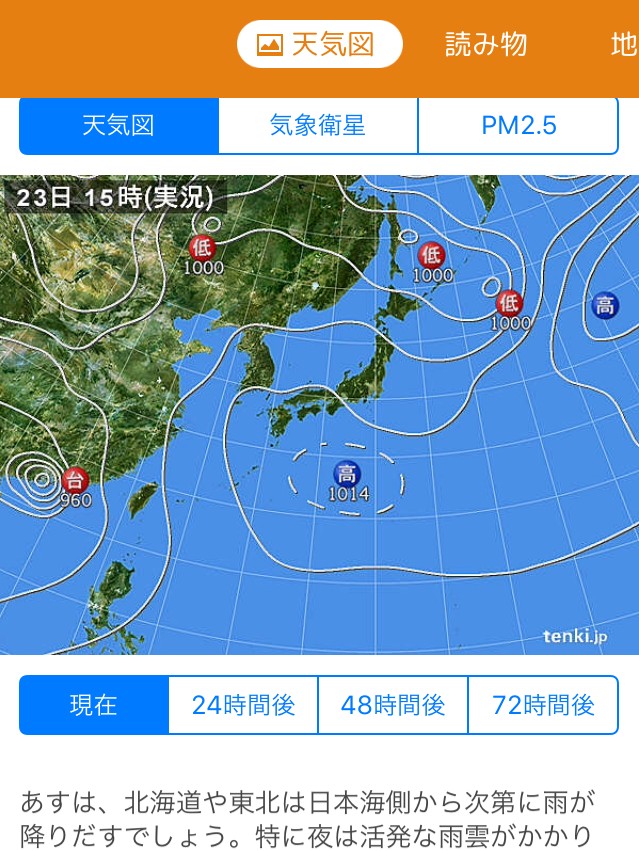Open the weather chart image

pyautogui.click(x=319, y=415)
